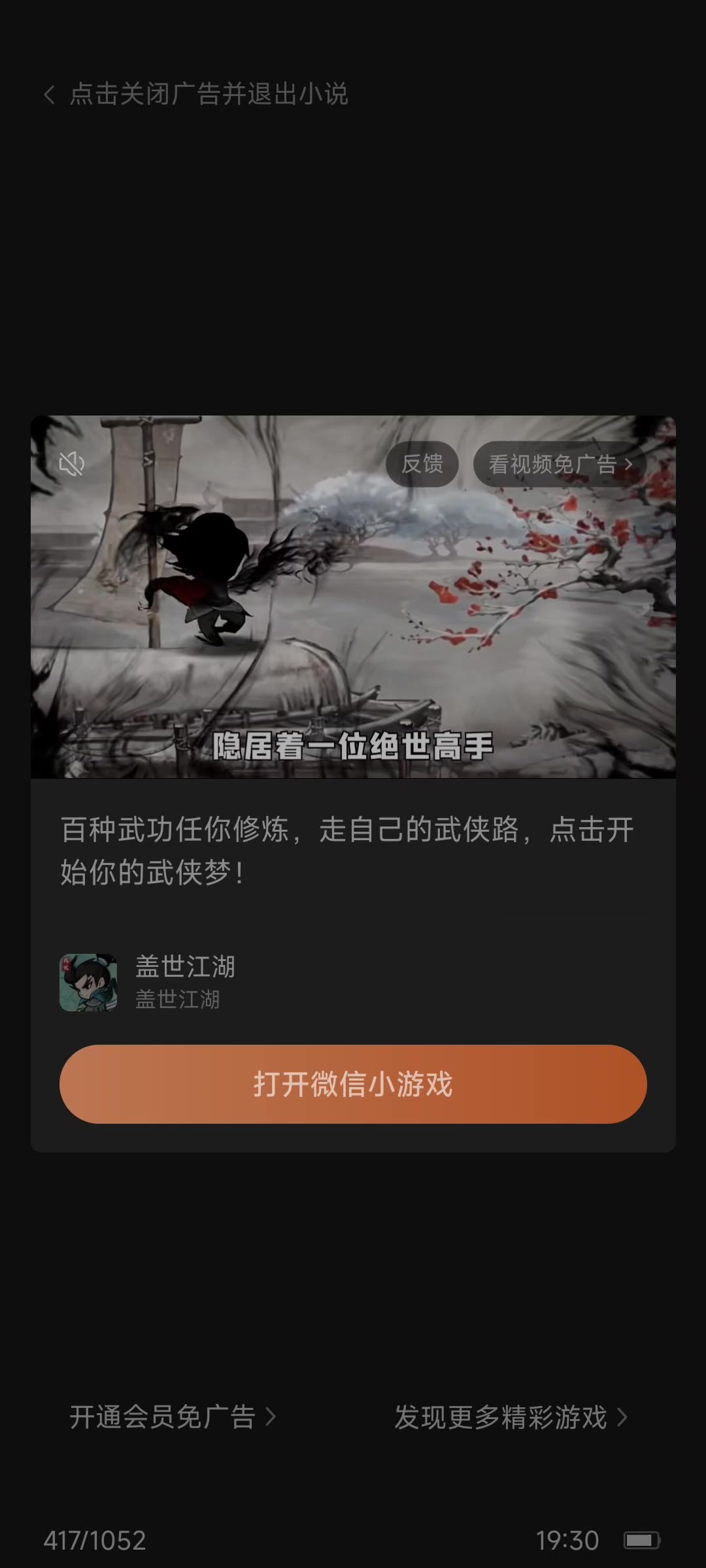Screen dimensions: 706x1568
Task: Tap 看视频免广告 to skip ads
Action: 560,465
